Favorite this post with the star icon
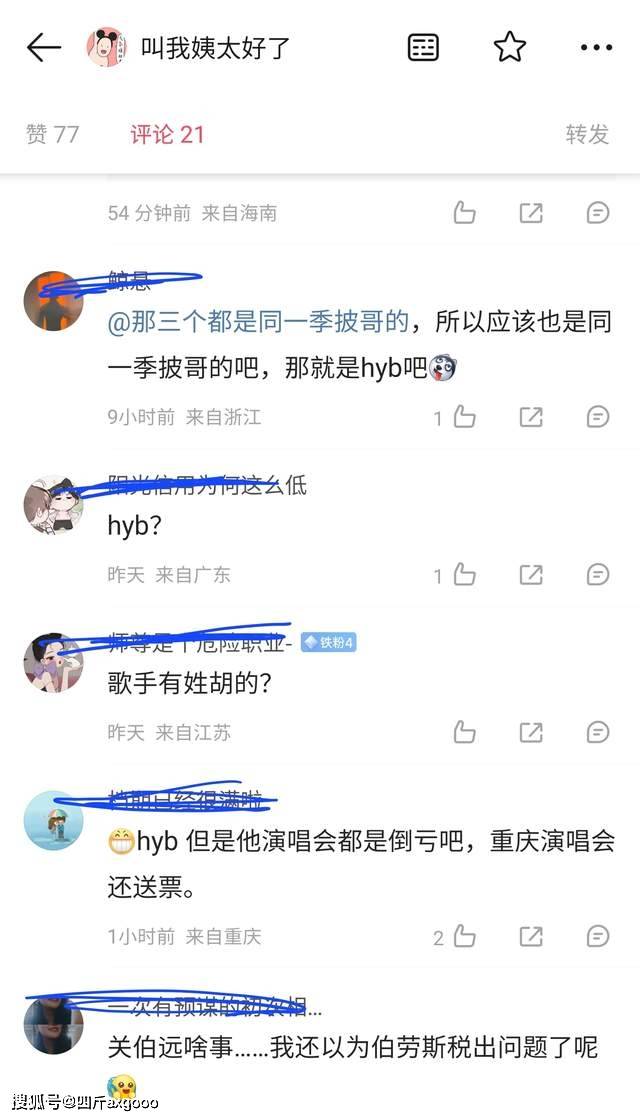Viewport: 640px width, 1119px height. point(510,47)
